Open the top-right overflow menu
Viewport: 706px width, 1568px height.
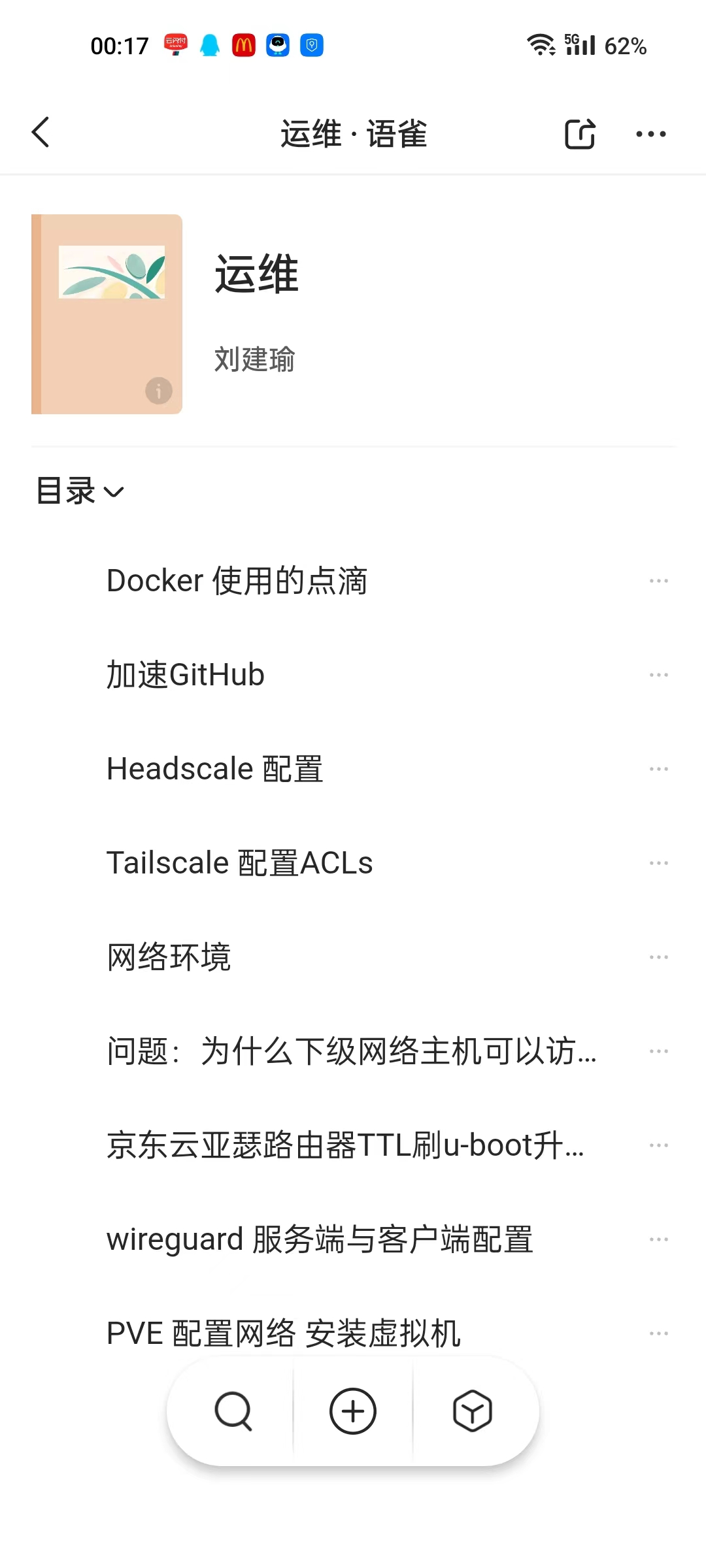point(650,134)
